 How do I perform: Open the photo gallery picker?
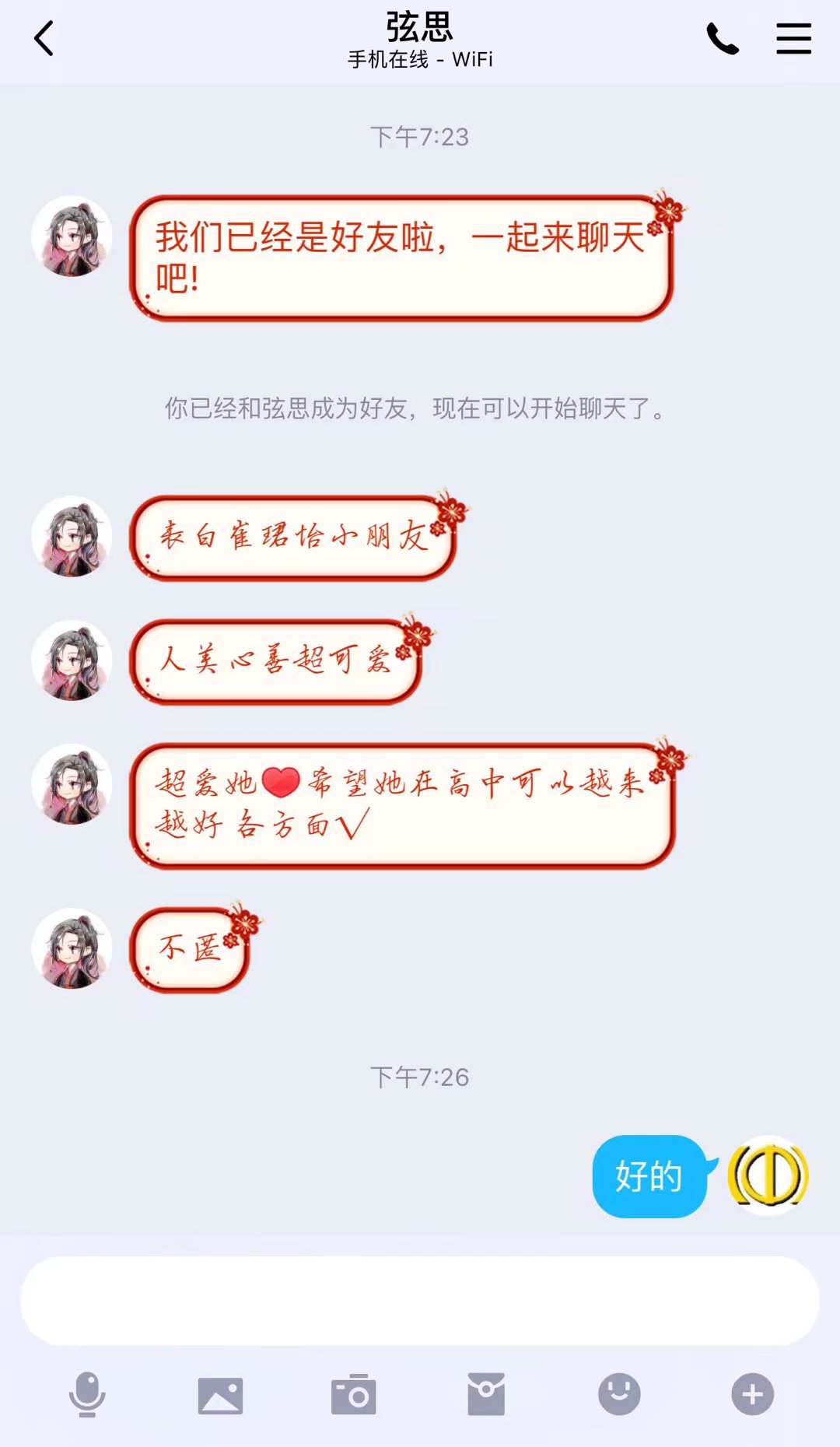(x=220, y=1394)
